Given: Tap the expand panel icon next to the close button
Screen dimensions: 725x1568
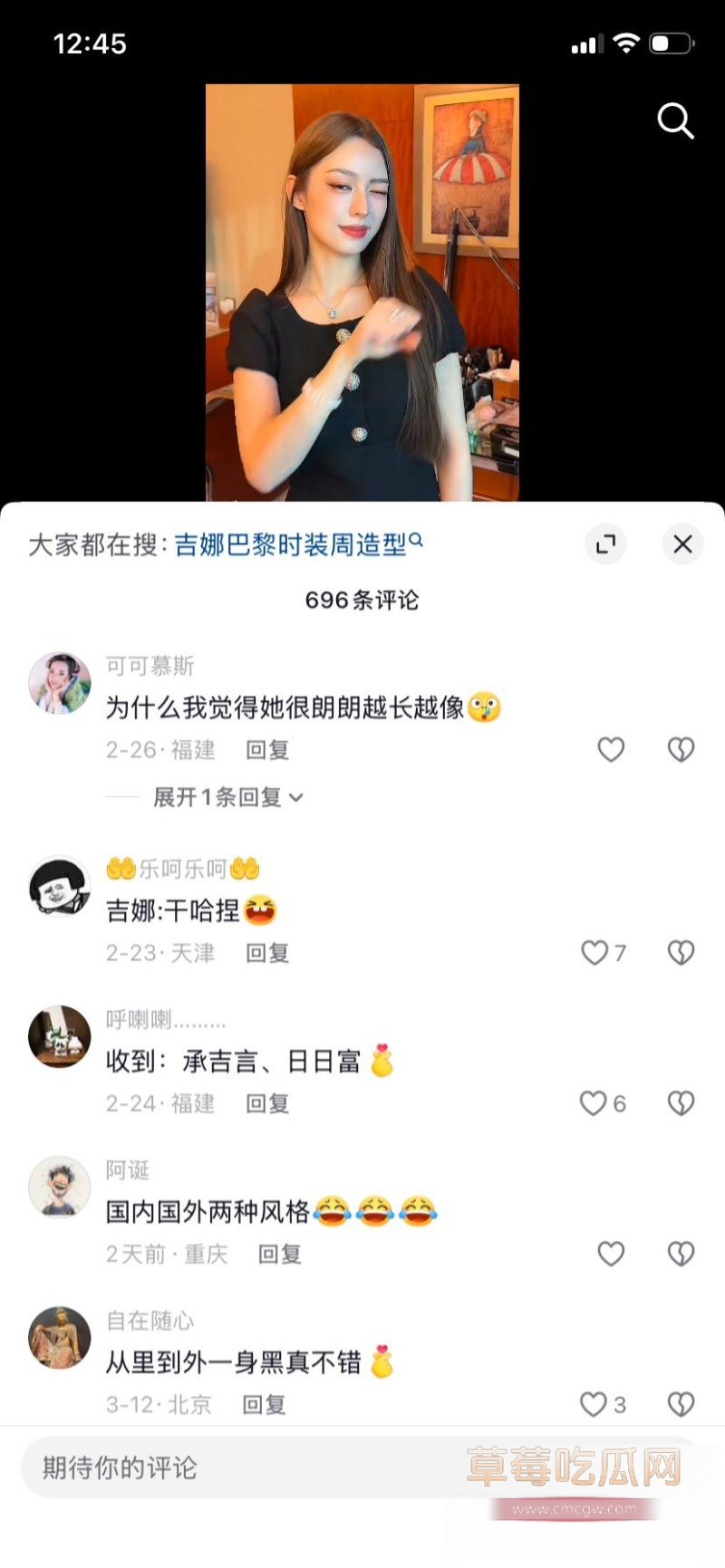Looking at the screenshot, I should tap(605, 544).
